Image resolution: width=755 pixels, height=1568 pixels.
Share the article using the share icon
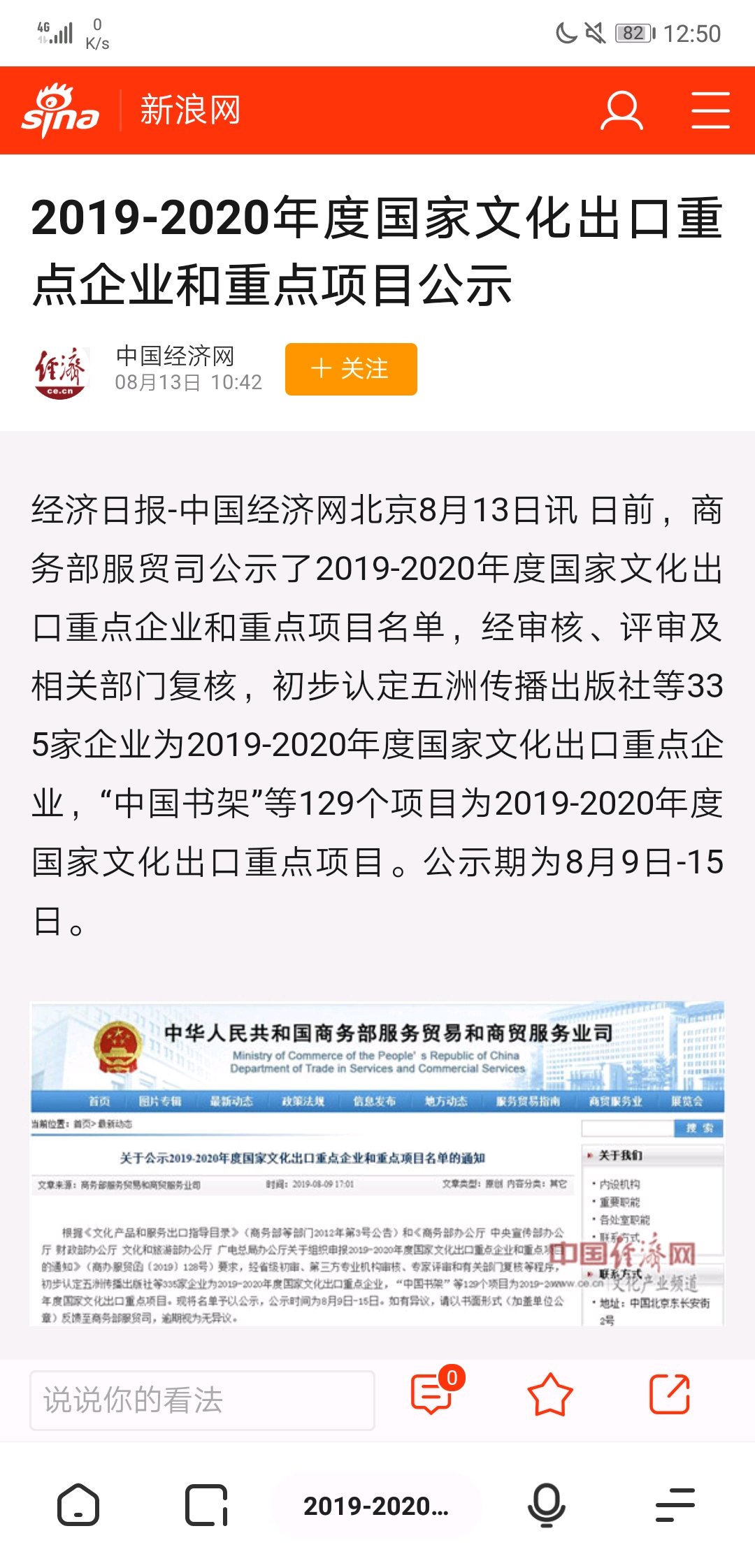tap(670, 1394)
